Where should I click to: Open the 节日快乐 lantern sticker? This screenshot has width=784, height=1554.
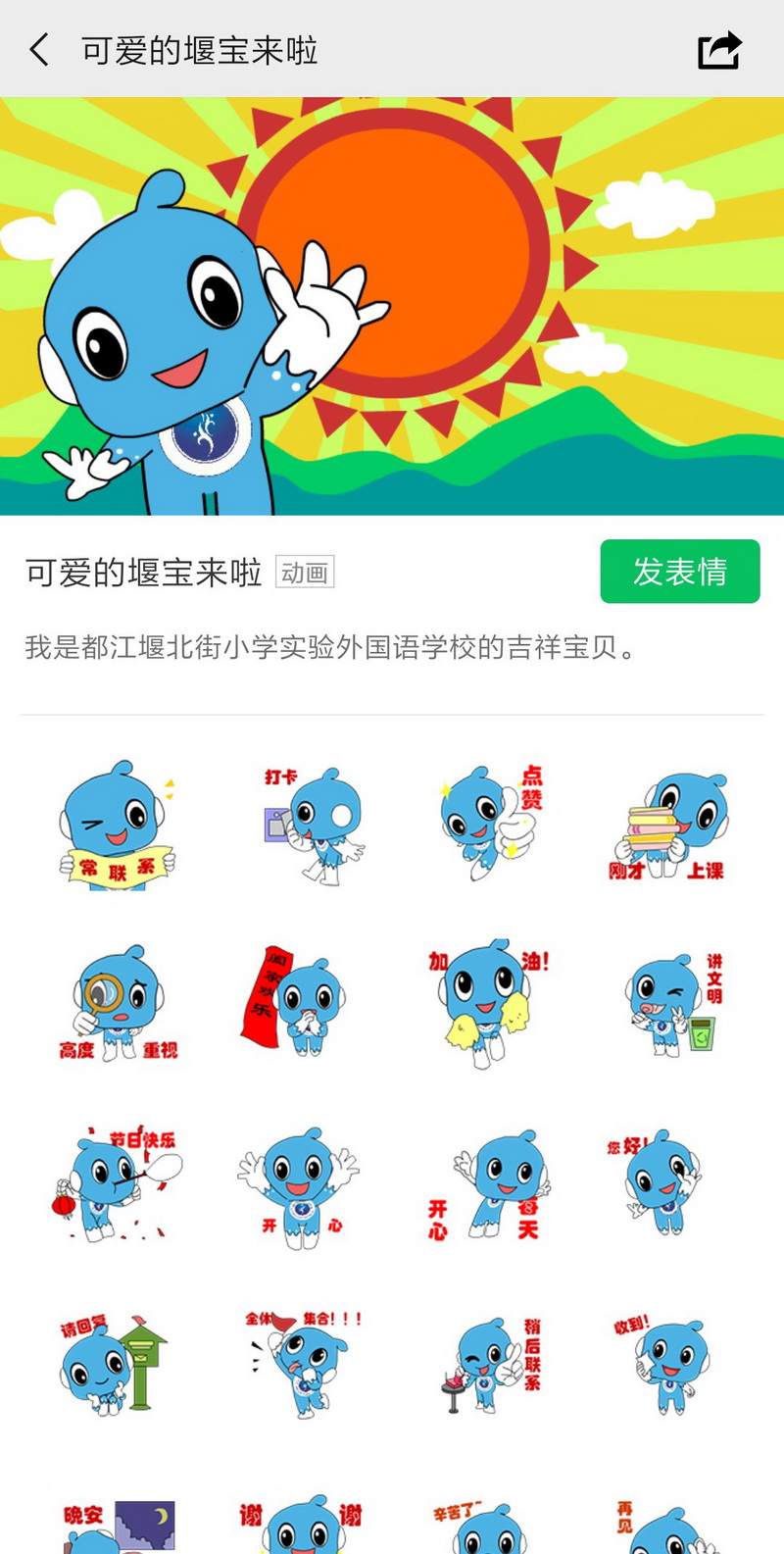pos(117,1183)
